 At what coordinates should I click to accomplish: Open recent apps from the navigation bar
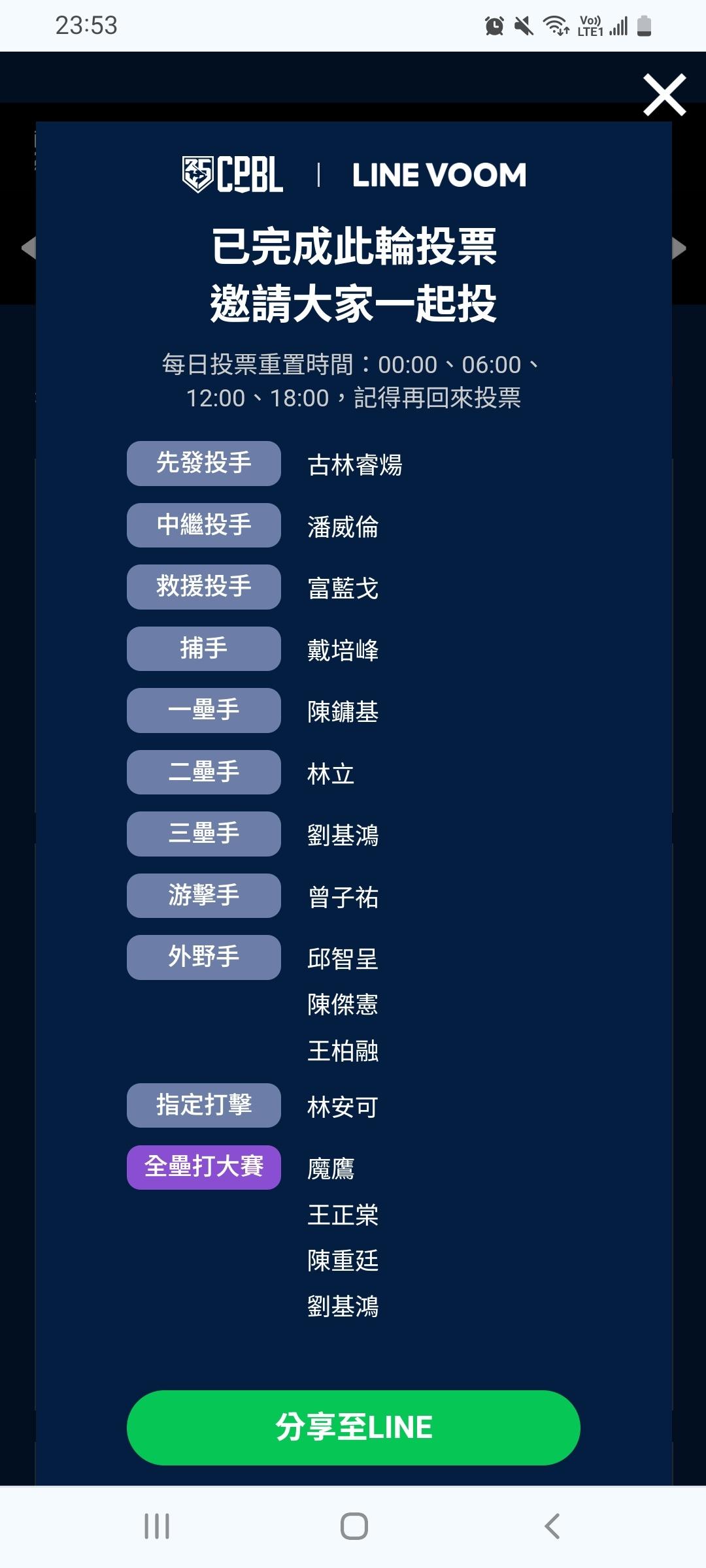(157, 1526)
